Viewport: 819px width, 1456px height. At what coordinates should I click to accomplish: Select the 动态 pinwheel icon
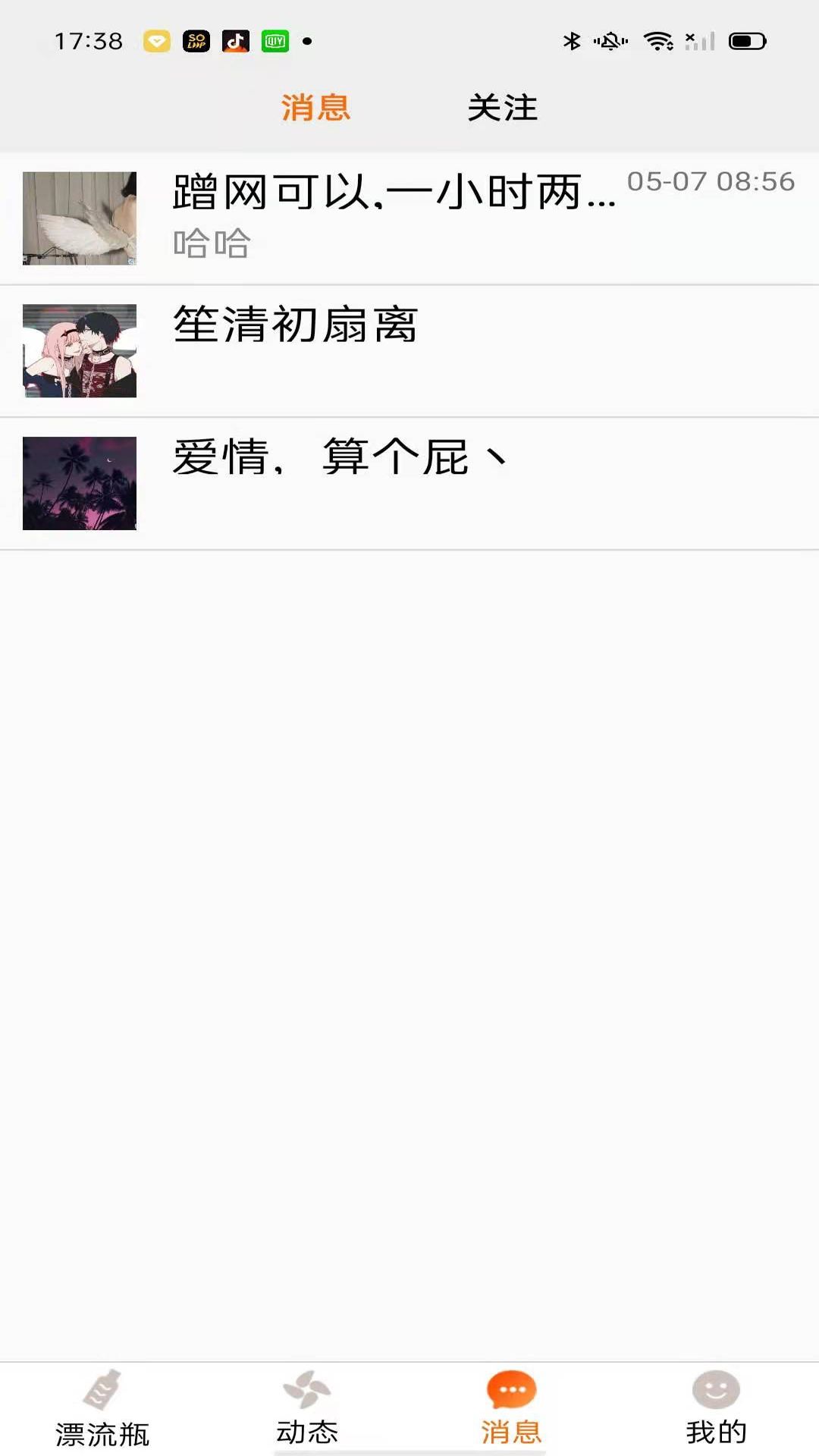tap(308, 1403)
